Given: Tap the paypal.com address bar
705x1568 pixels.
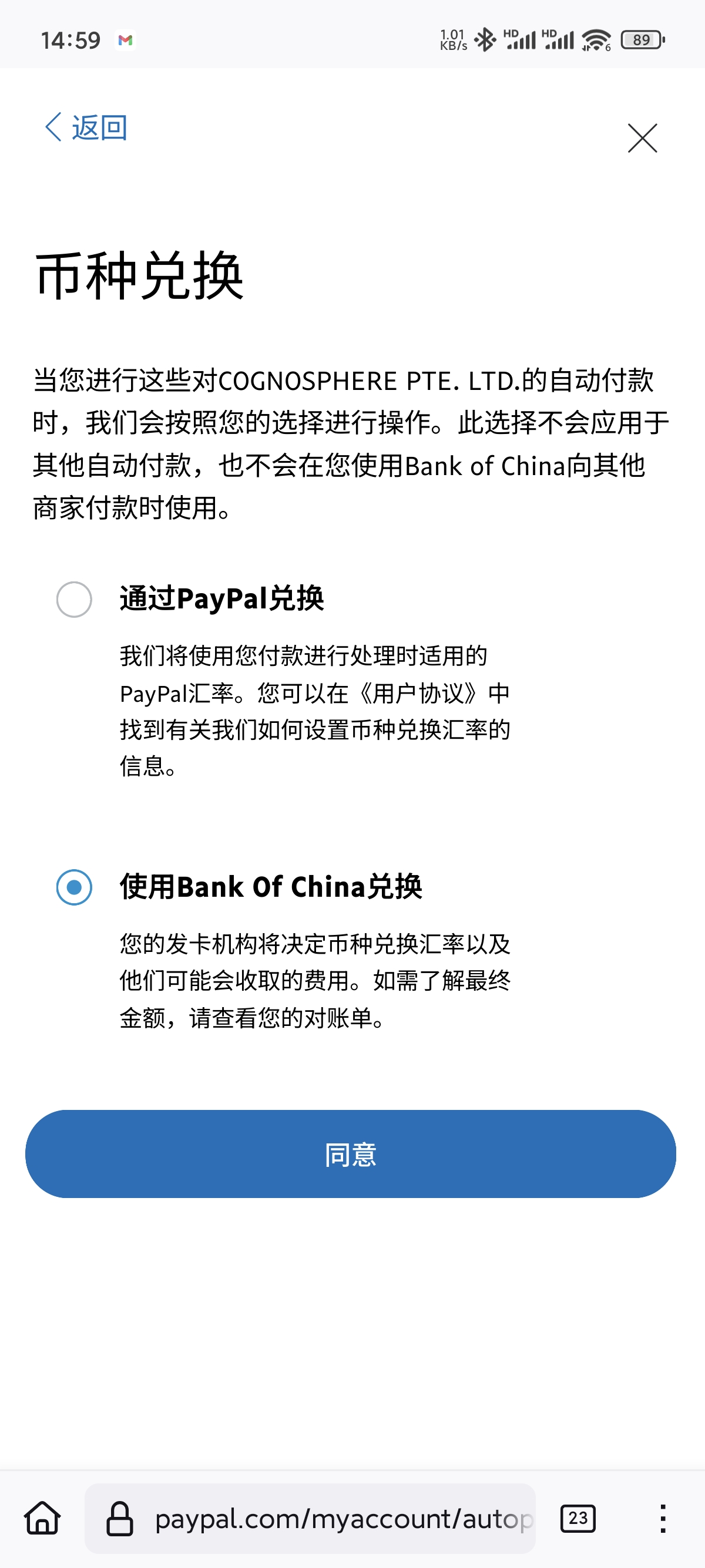Looking at the screenshot, I should point(341,1521).
